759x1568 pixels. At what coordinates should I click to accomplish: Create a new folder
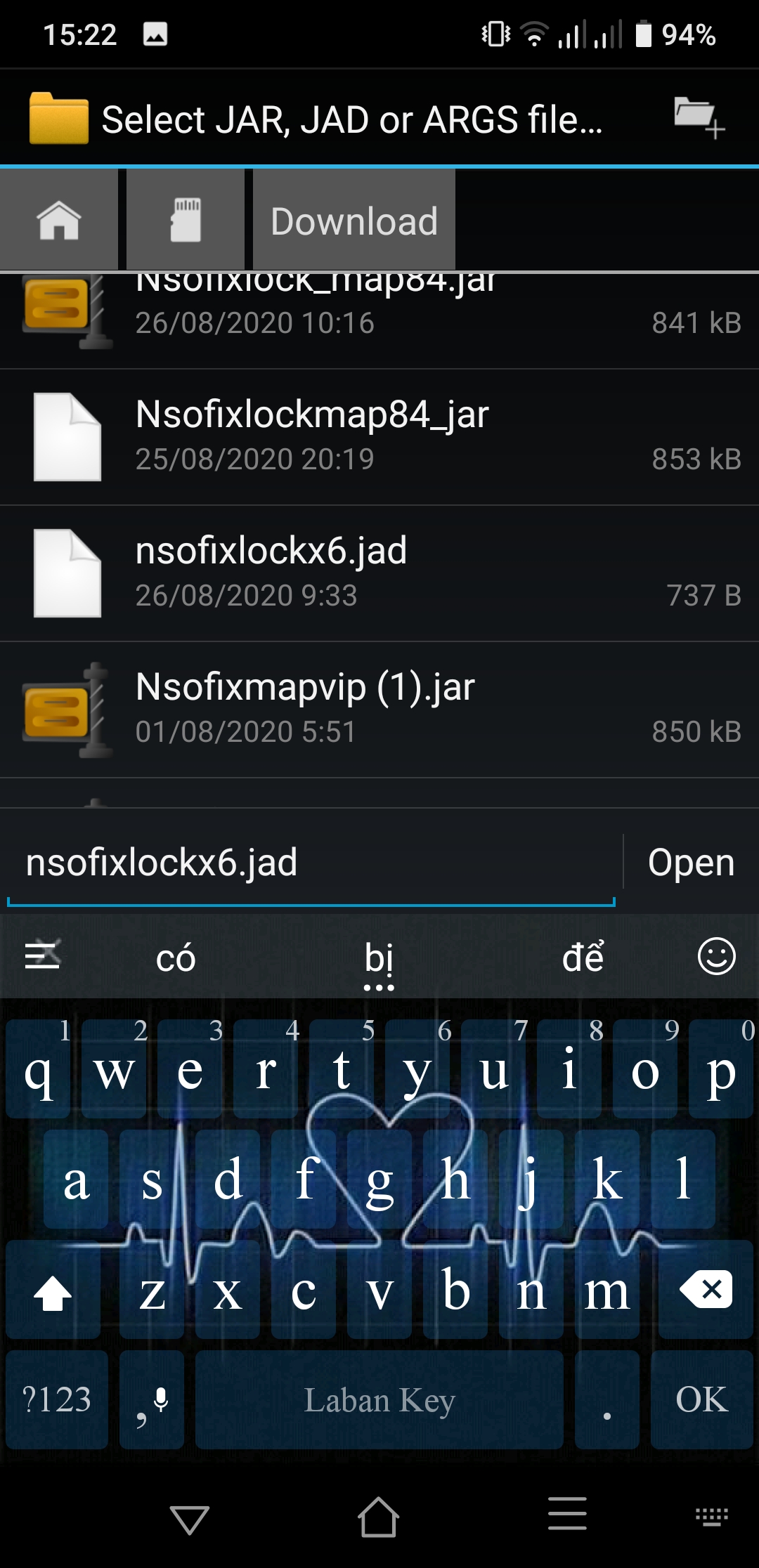(x=699, y=118)
